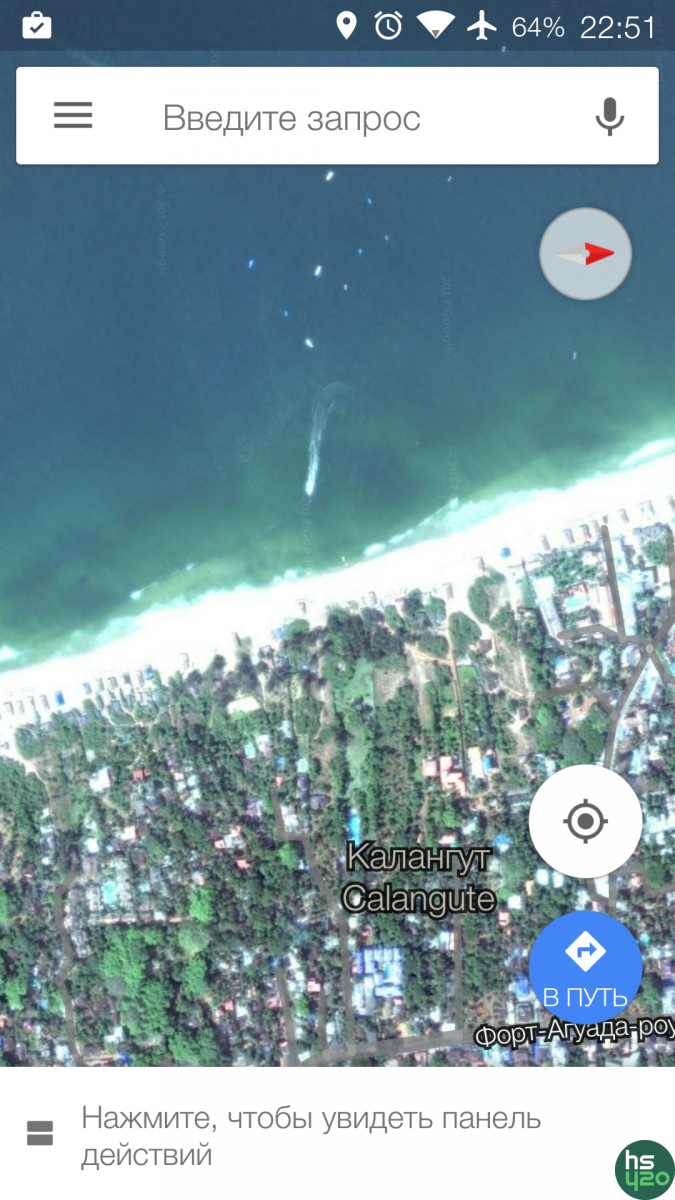Viewport: 675px width, 1200px height.
Task: Center map on my current location
Action: pos(585,822)
